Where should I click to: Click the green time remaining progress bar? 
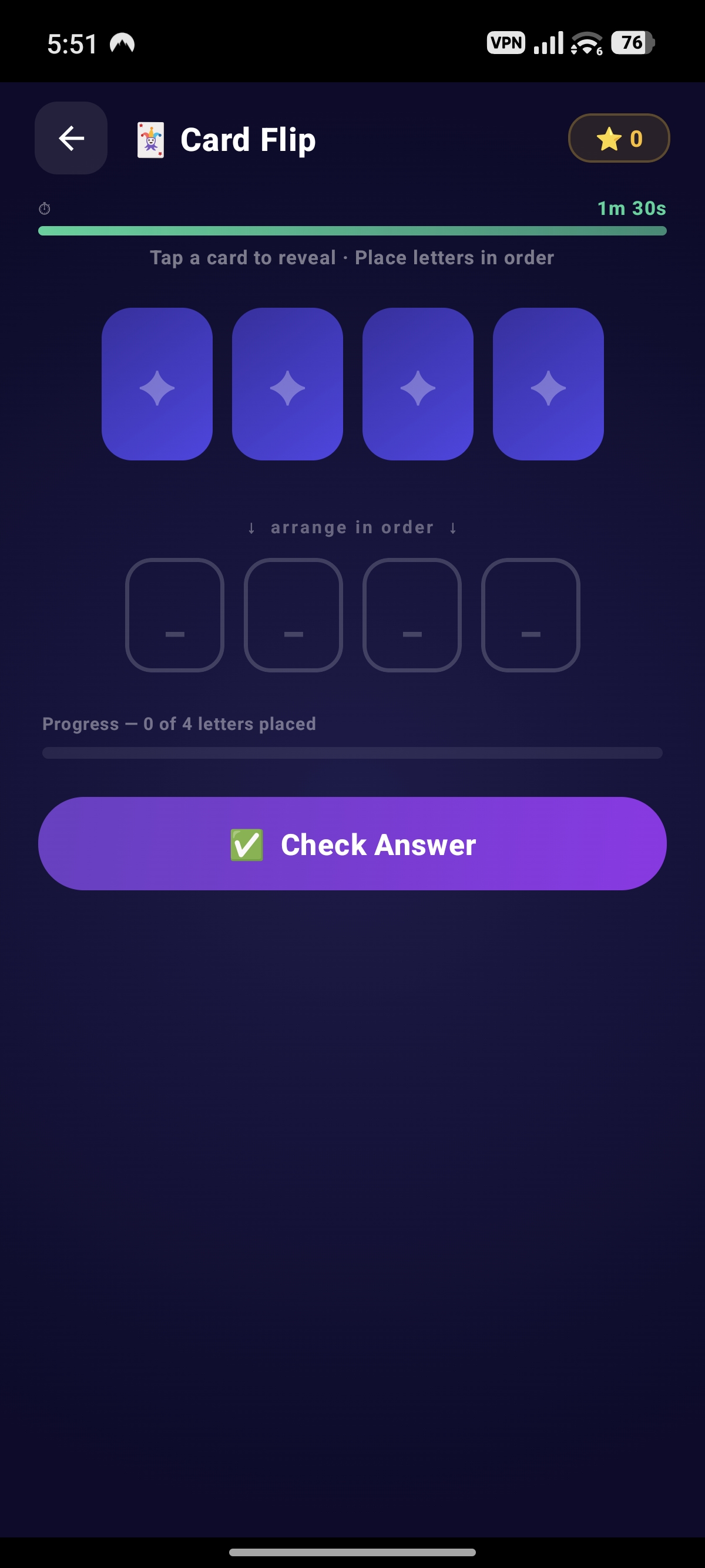pyautogui.click(x=352, y=231)
